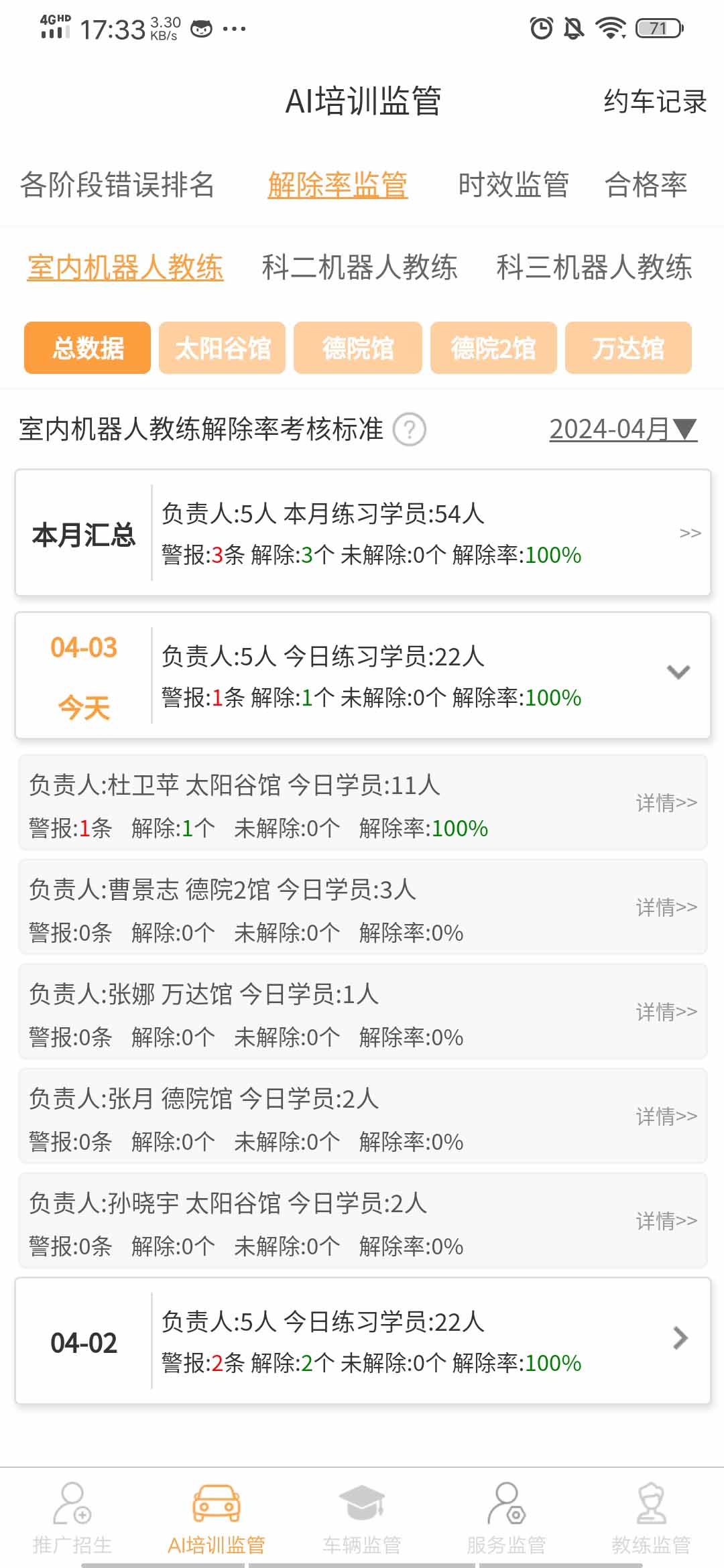Open 约车记录 in the header
This screenshot has width=724, height=1568.
(654, 102)
